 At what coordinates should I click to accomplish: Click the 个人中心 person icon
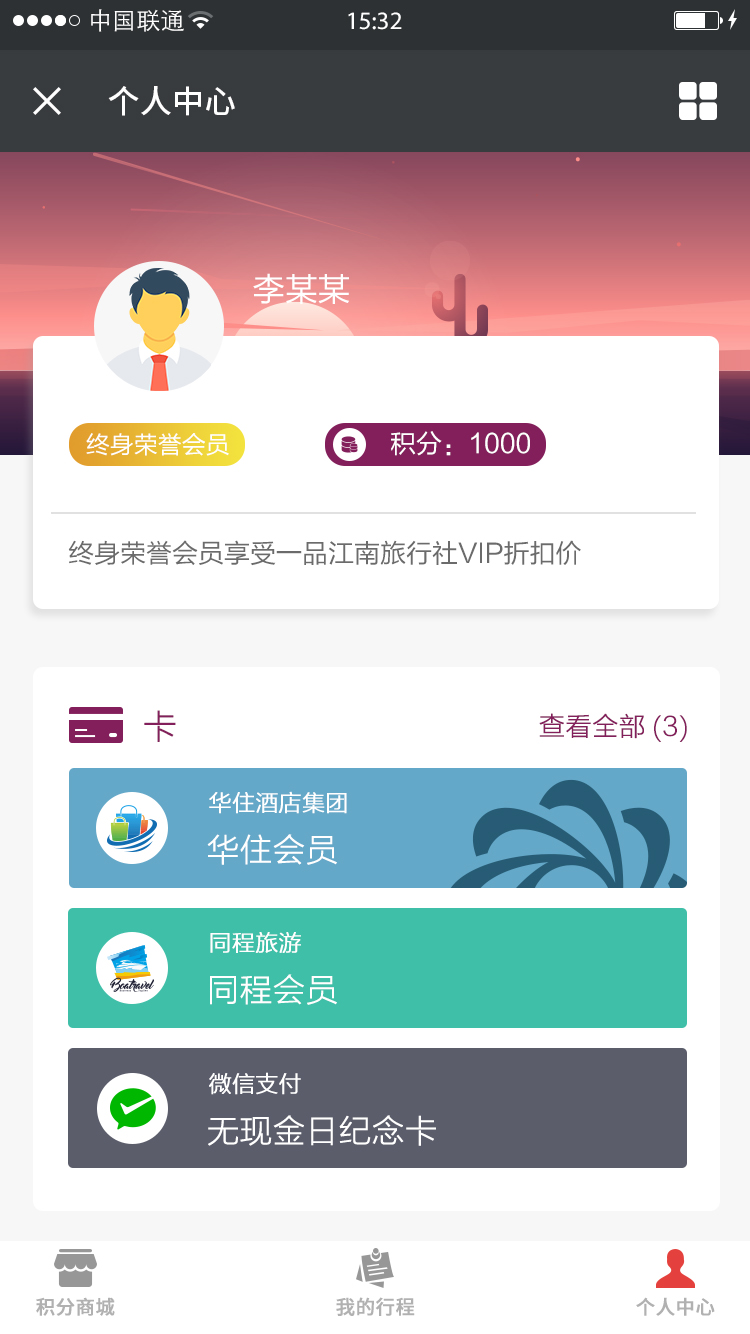tap(675, 1264)
